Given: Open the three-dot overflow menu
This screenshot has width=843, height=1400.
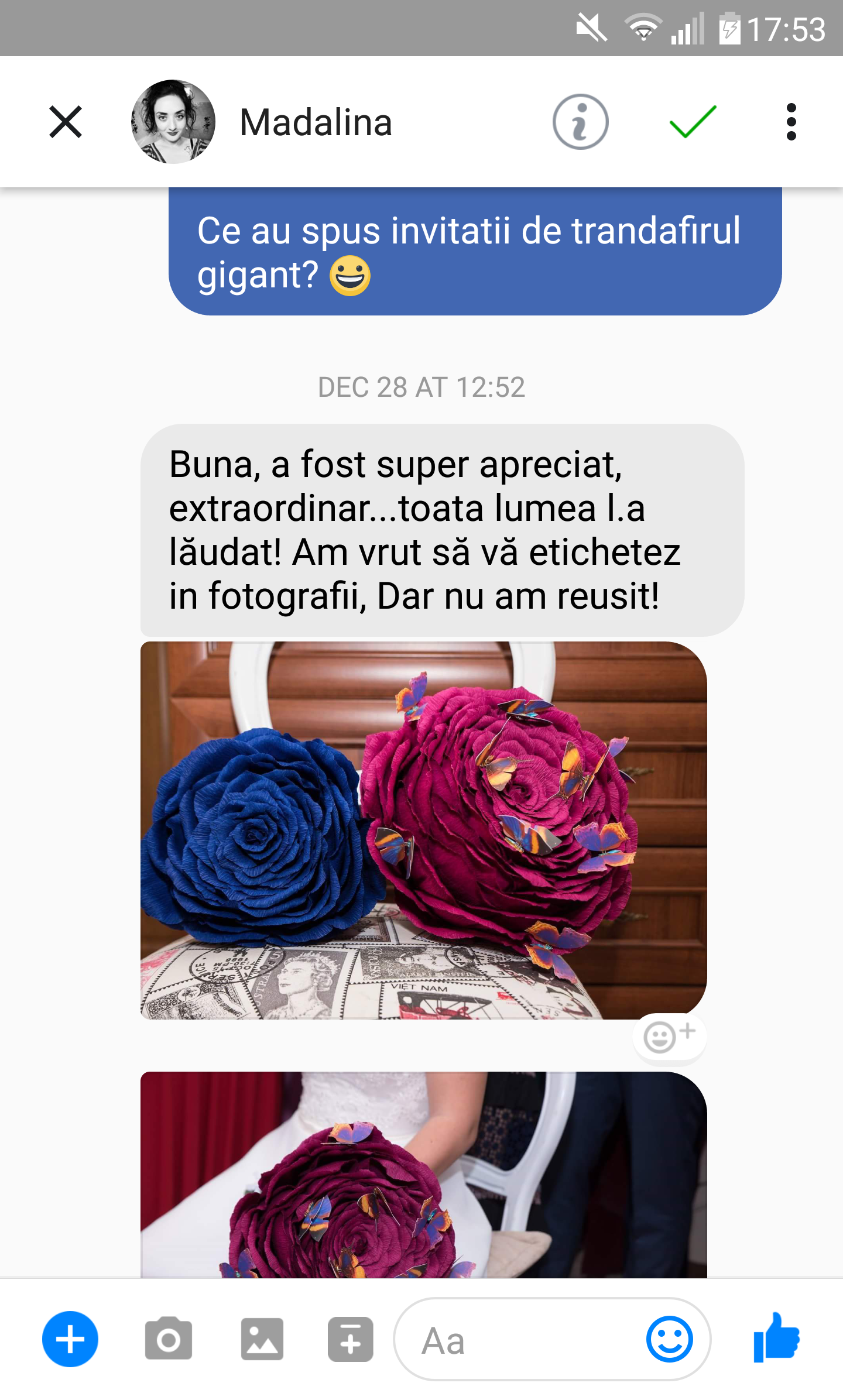Looking at the screenshot, I should pos(791,122).
